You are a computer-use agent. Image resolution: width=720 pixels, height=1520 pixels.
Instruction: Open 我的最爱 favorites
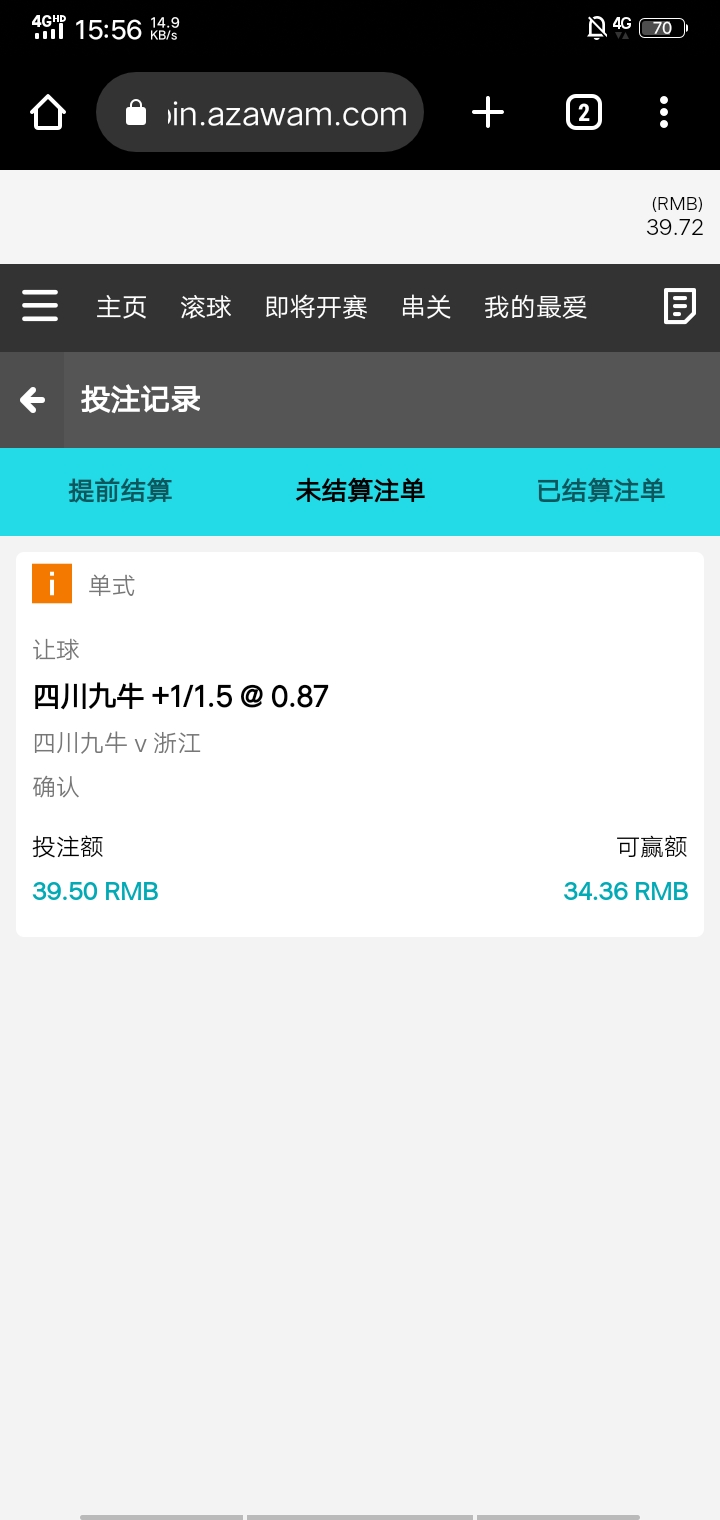tap(535, 308)
